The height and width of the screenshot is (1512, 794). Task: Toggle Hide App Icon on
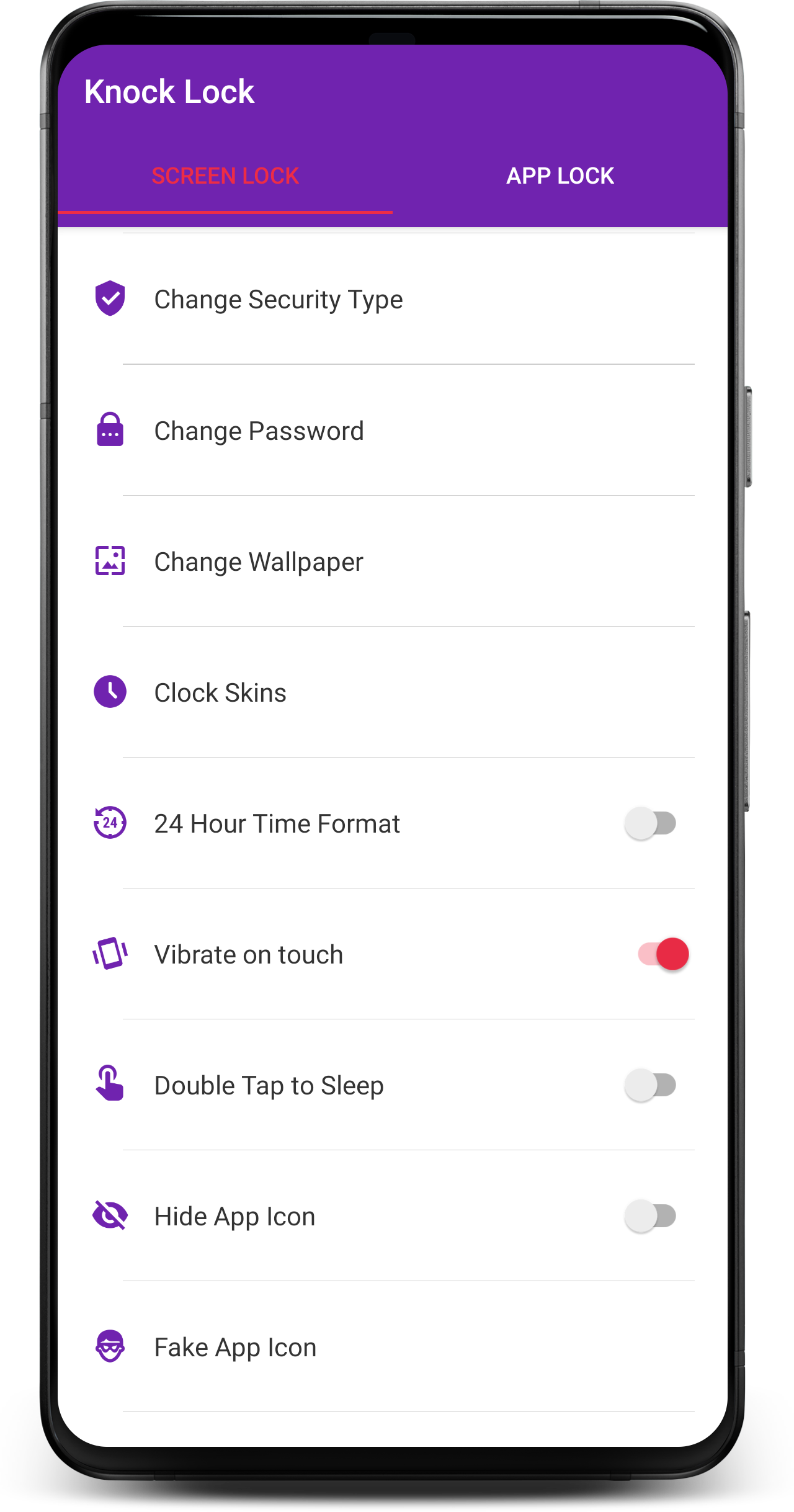click(x=650, y=1216)
